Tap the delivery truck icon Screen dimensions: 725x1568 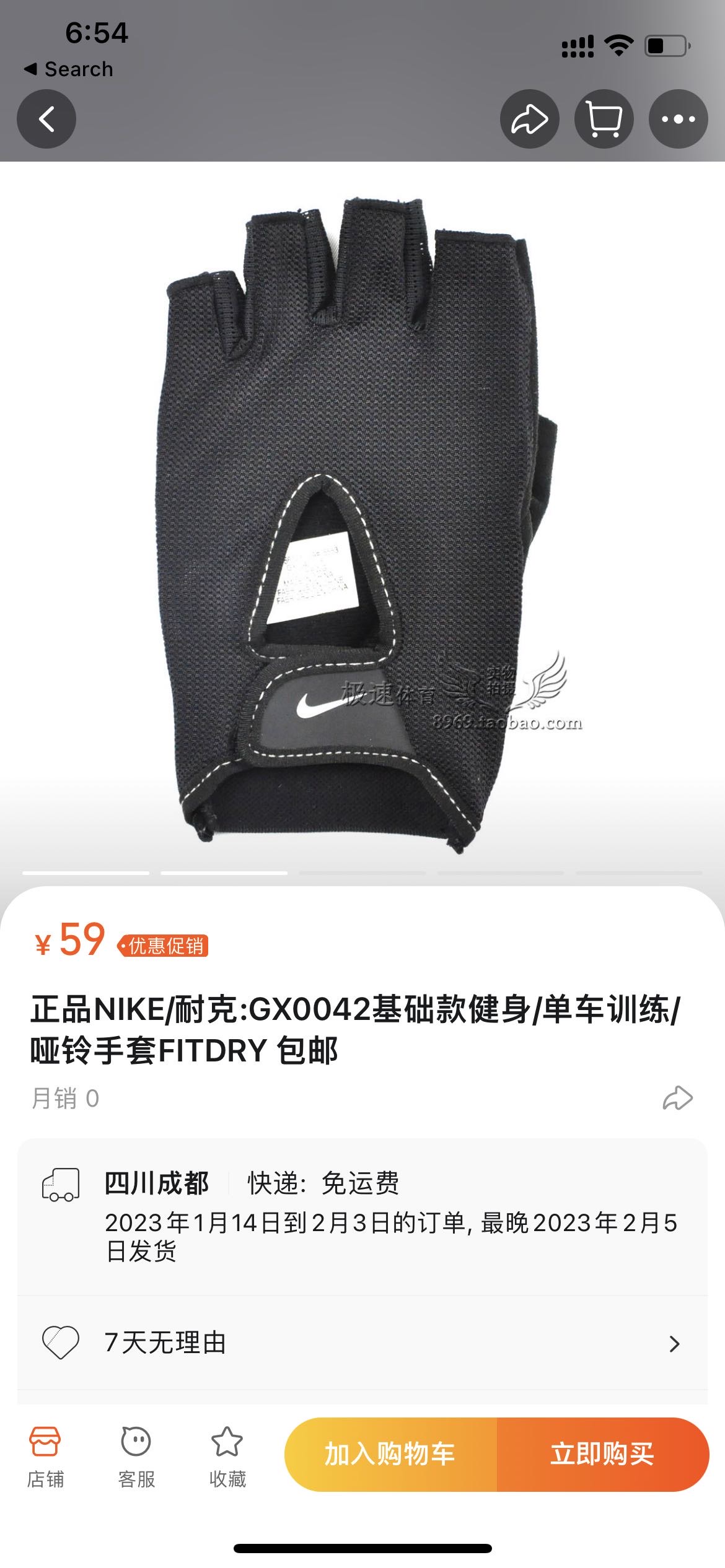point(62,1183)
